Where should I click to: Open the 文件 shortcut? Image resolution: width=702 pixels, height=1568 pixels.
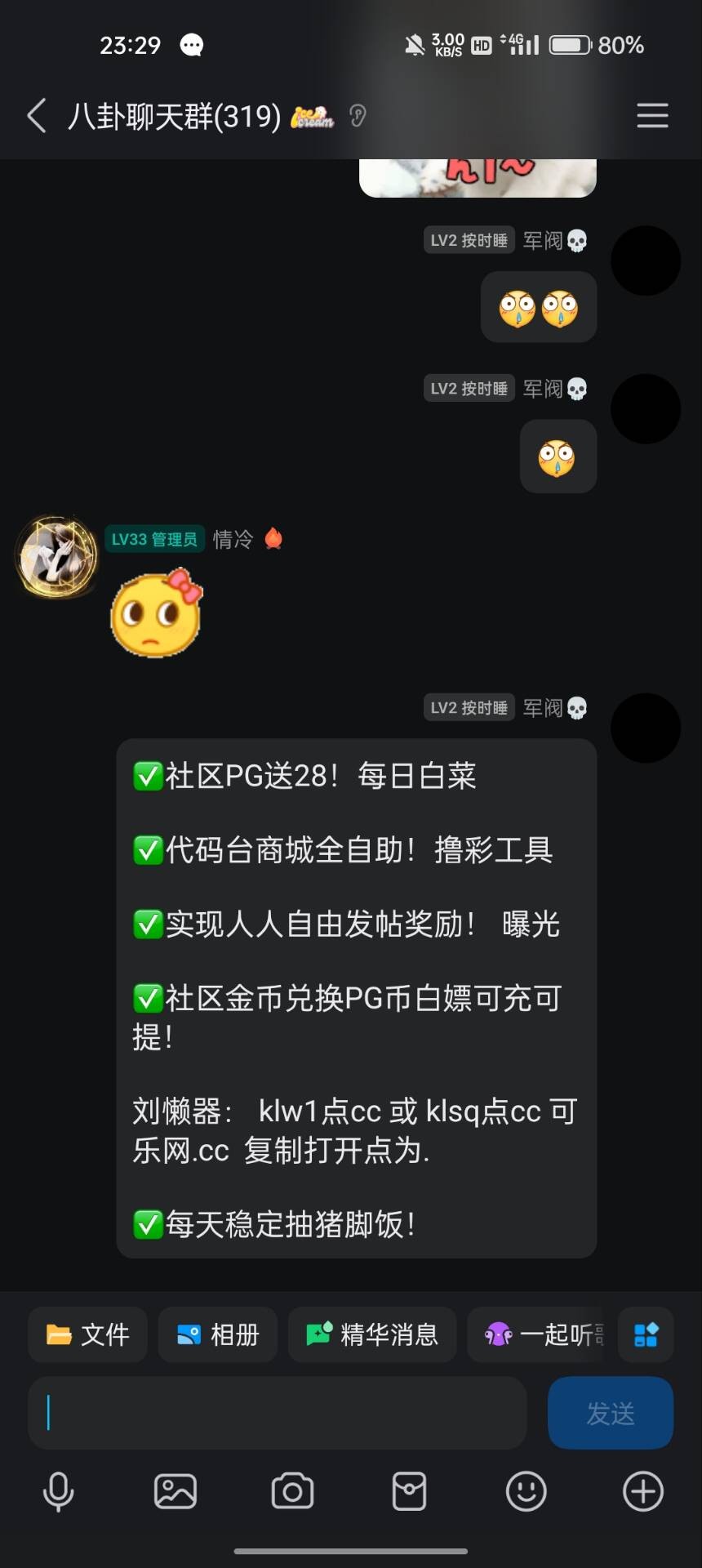point(88,1334)
